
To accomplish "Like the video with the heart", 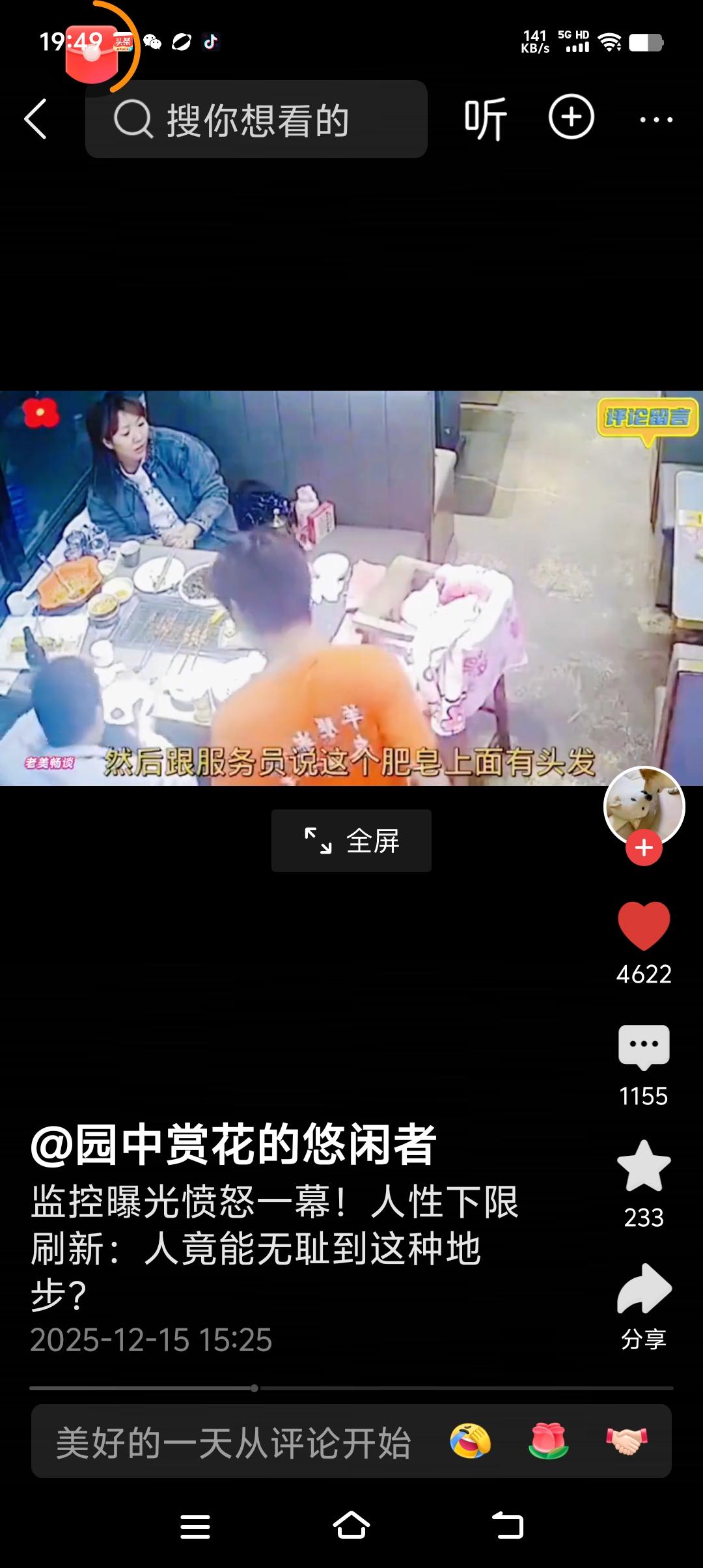I will point(643,925).
